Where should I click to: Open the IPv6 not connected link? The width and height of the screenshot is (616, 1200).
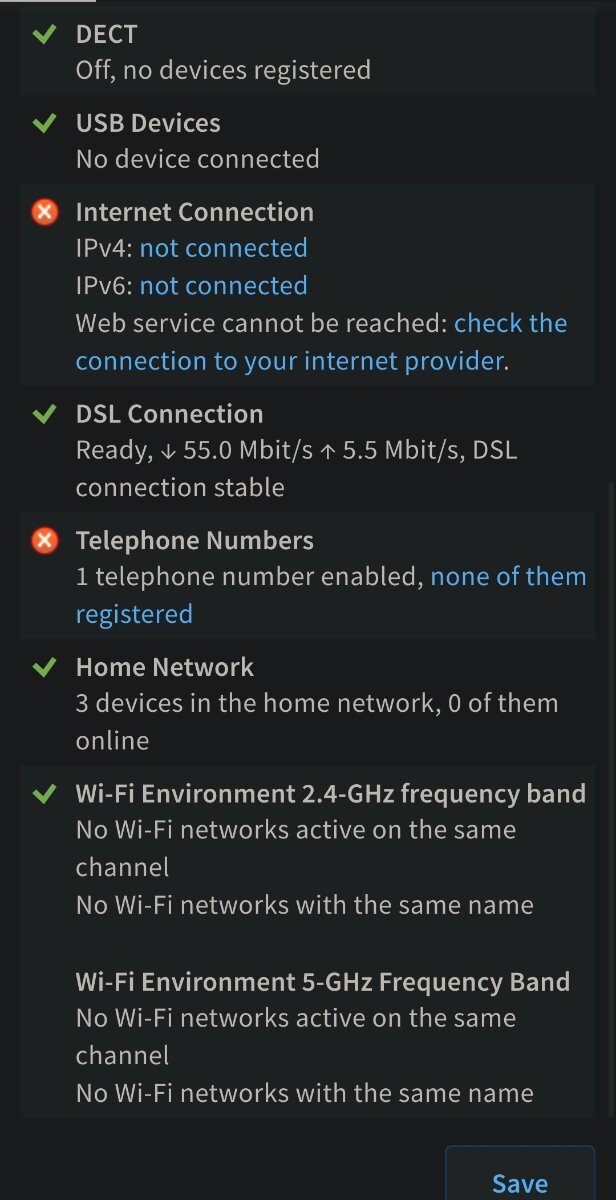[223, 286]
